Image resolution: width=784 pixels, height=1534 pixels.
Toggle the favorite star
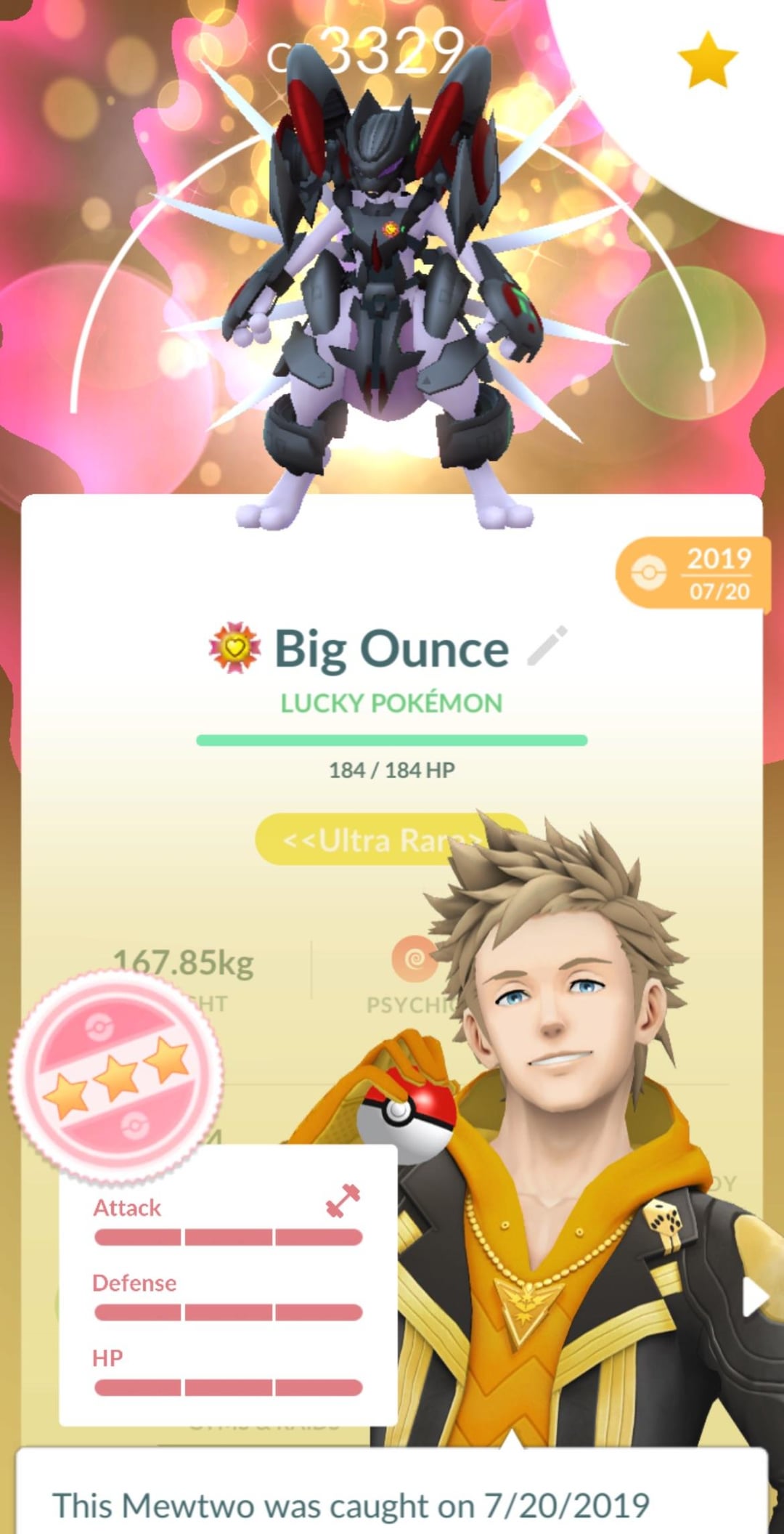point(707,60)
